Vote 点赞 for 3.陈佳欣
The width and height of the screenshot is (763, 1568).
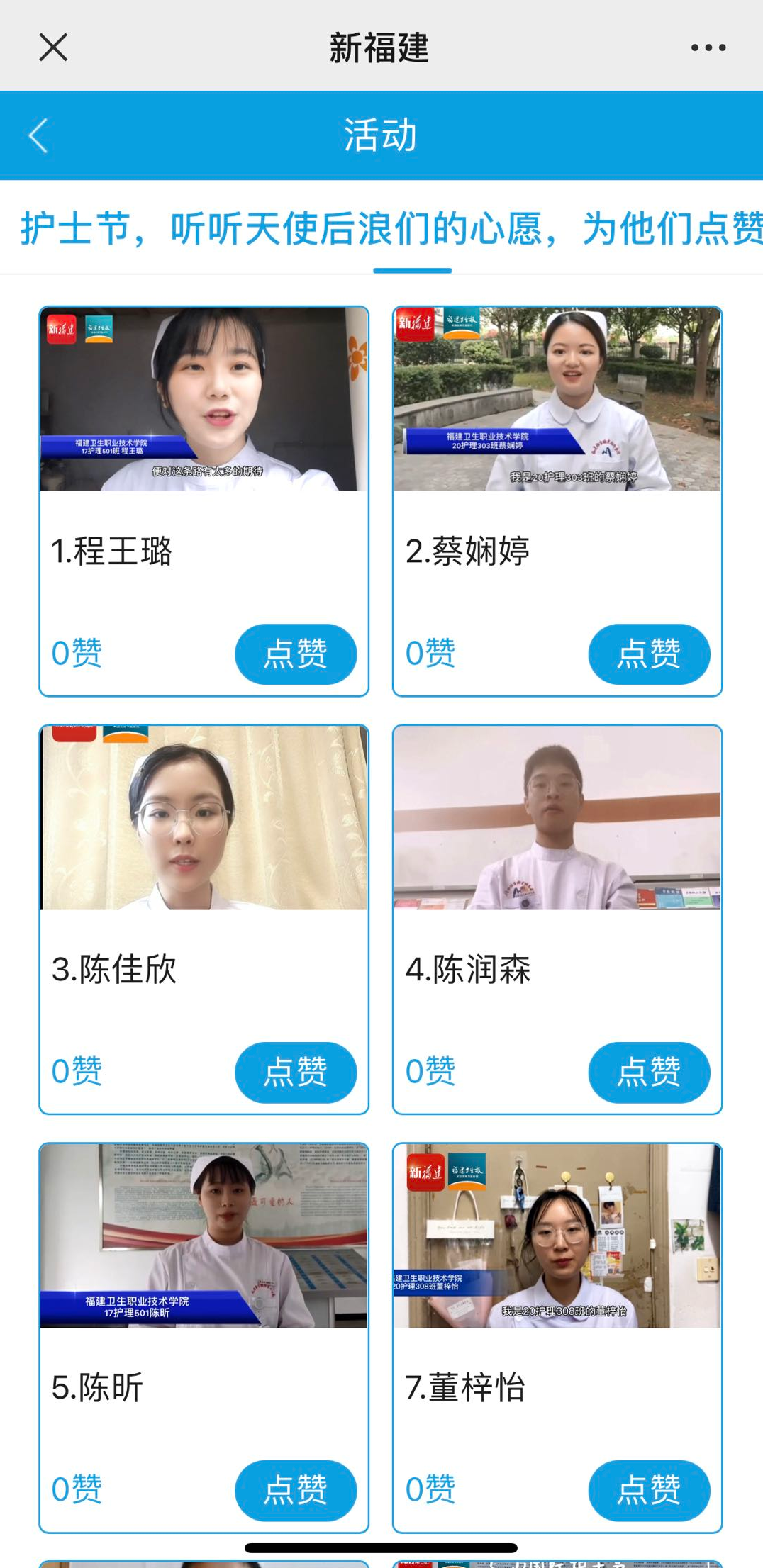click(x=295, y=1072)
